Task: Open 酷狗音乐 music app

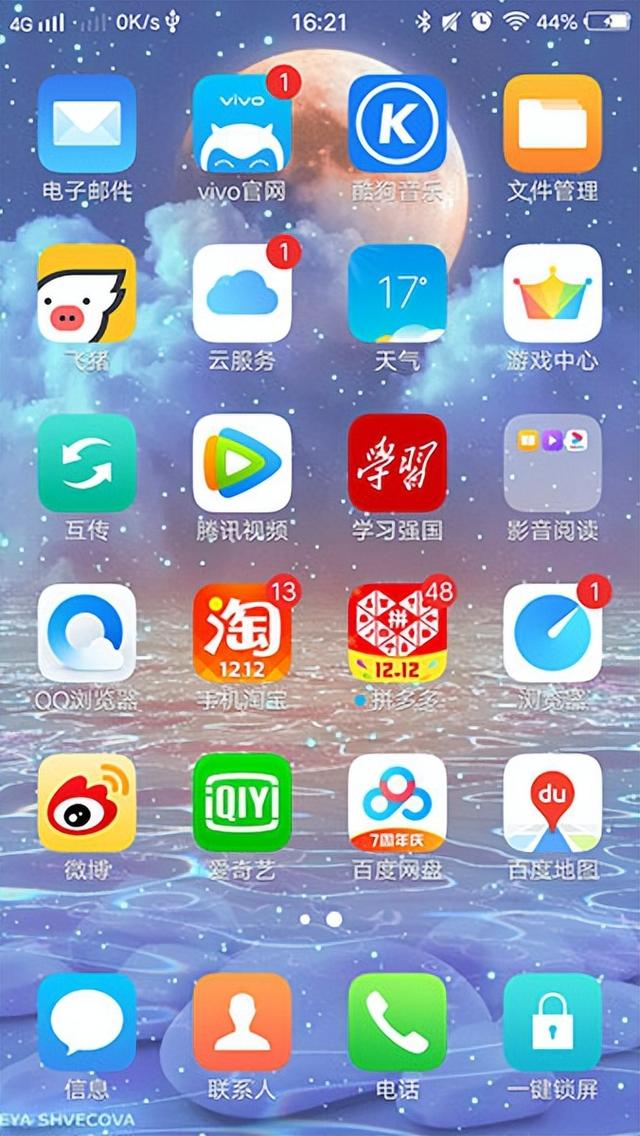Action: (397, 124)
